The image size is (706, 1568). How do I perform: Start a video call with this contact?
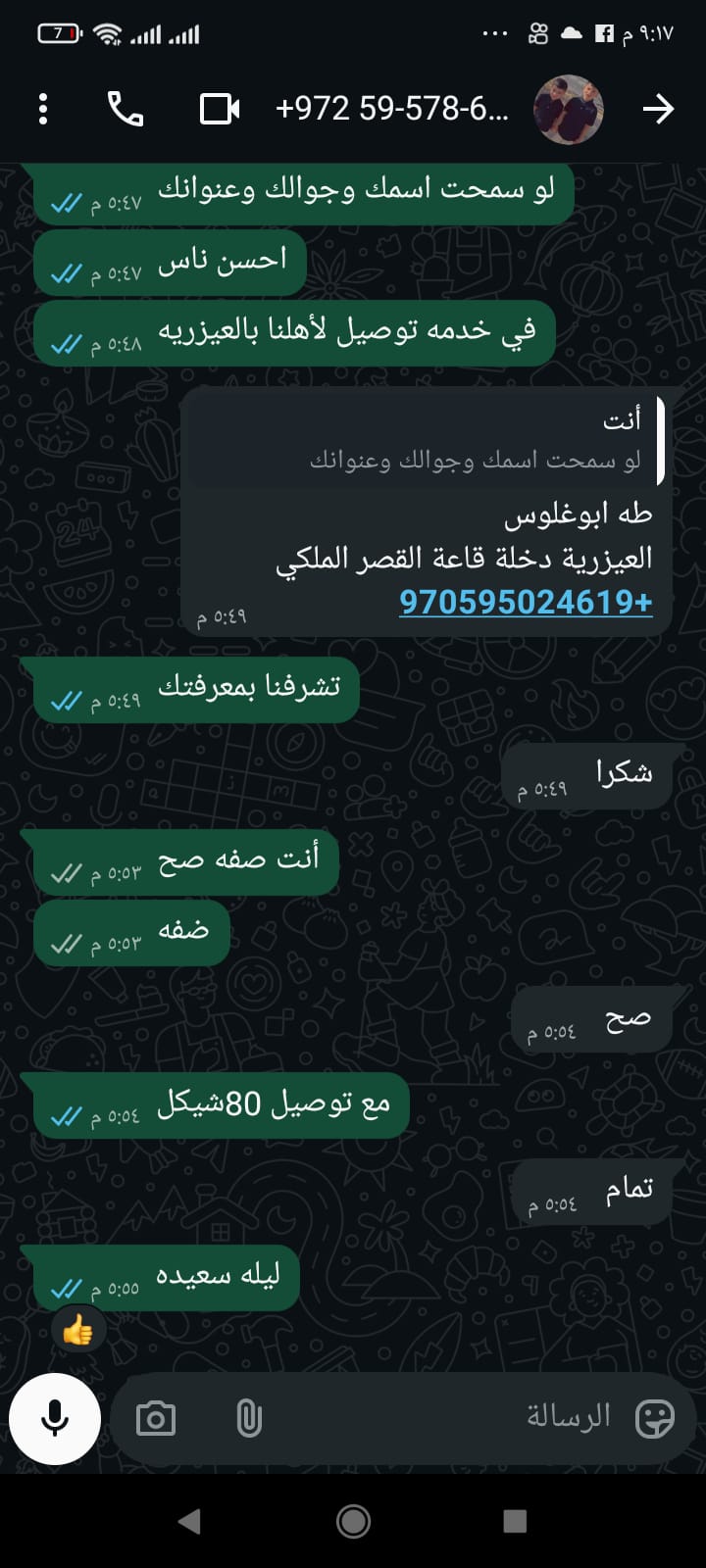click(x=220, y=109)
